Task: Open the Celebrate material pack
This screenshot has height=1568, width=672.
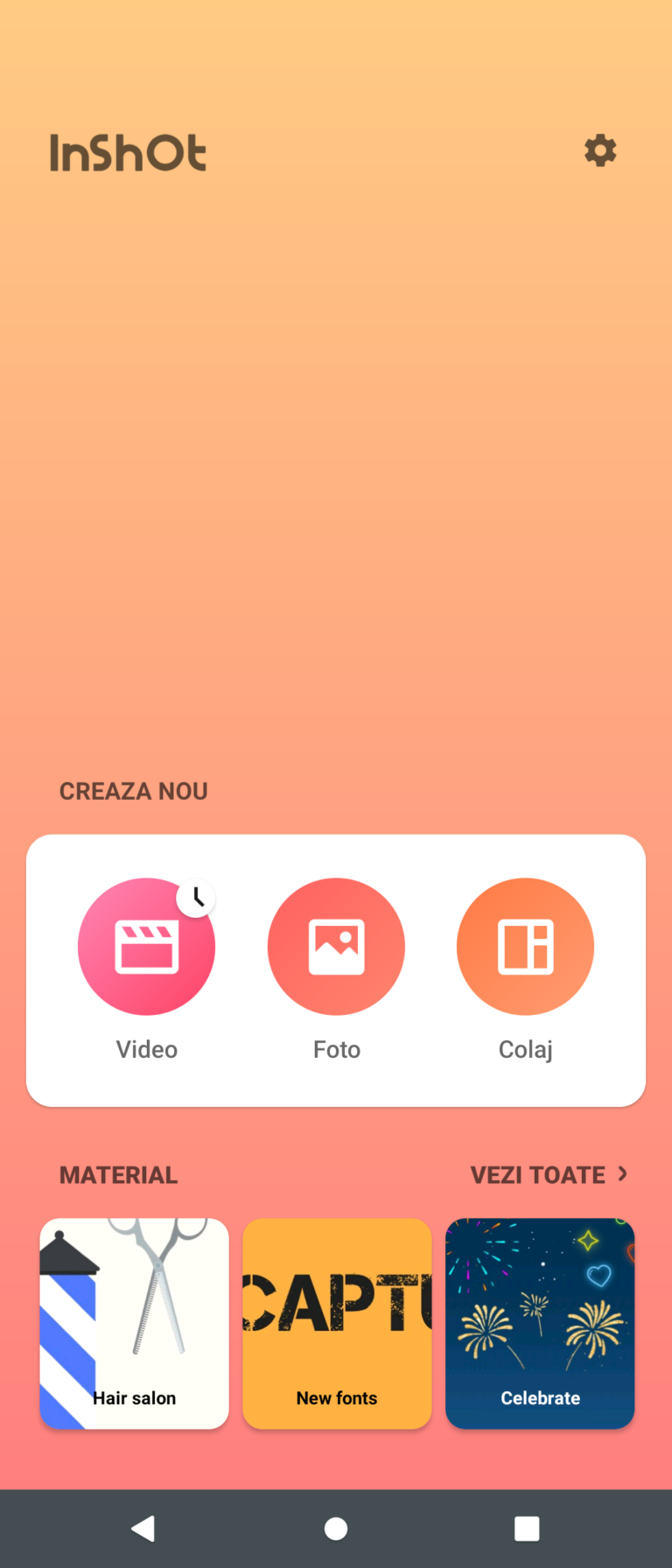Action: pyautogui.click(x=540, y=1323)
